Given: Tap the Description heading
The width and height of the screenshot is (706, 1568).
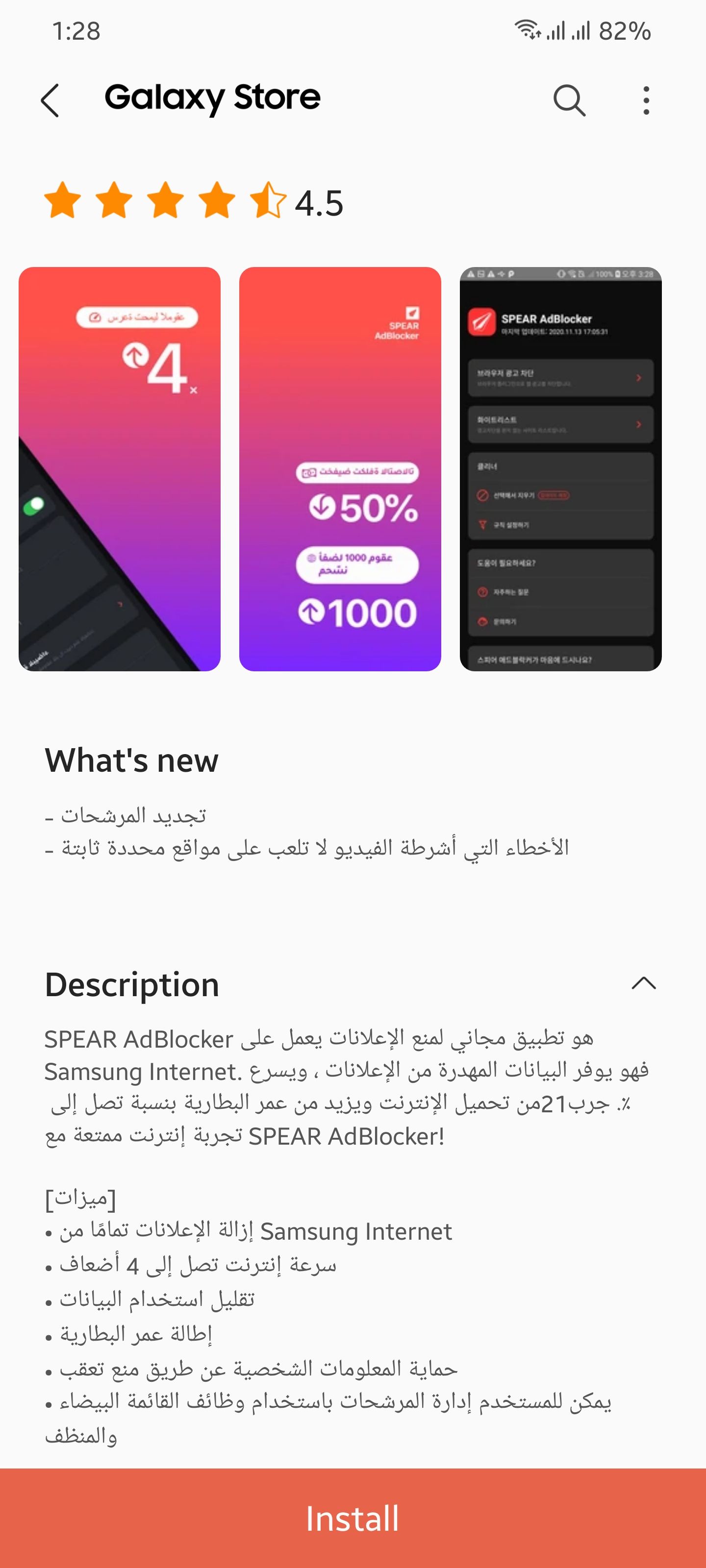Looking at the screenshot, I should click(132, 985).
